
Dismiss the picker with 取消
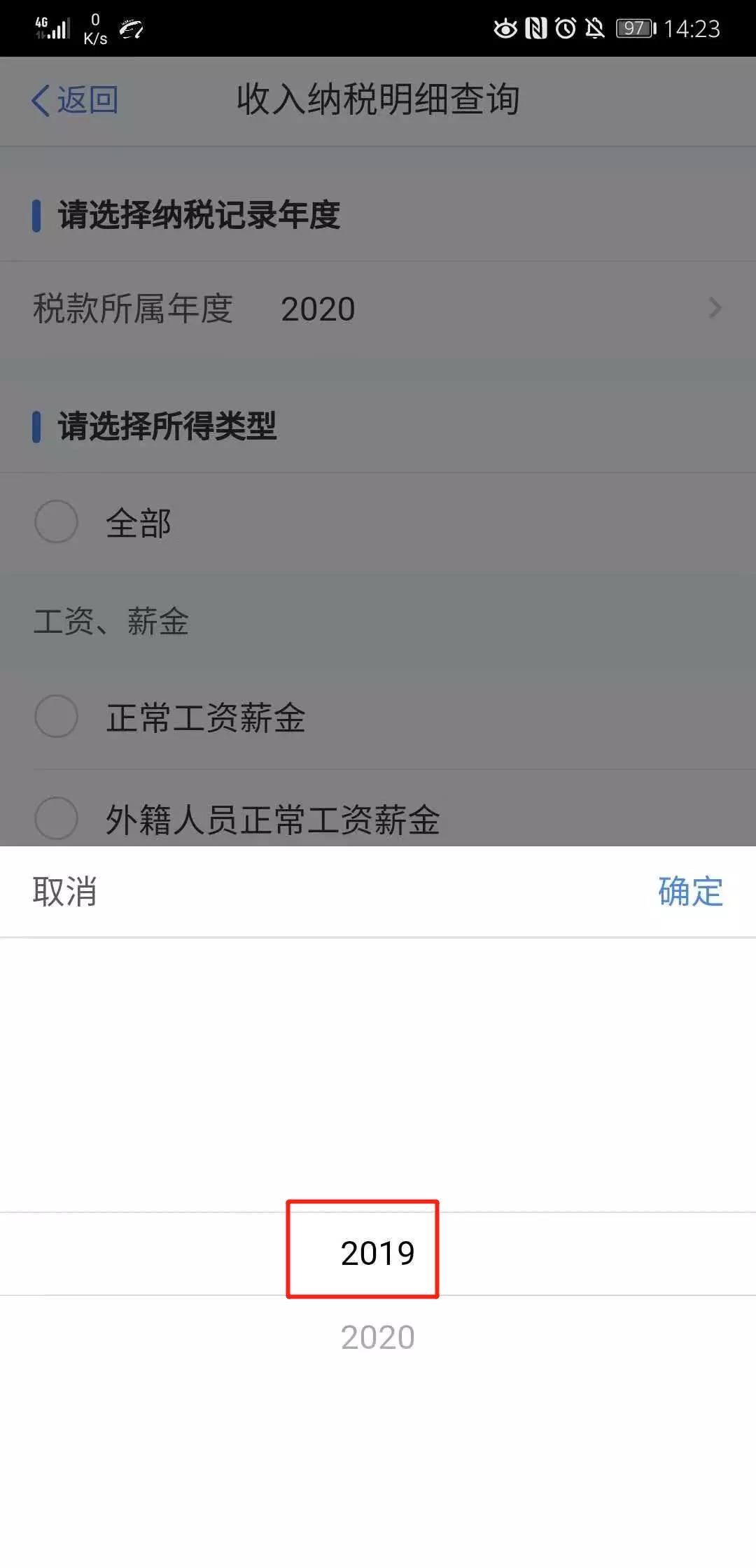click(x=65, y=892)
